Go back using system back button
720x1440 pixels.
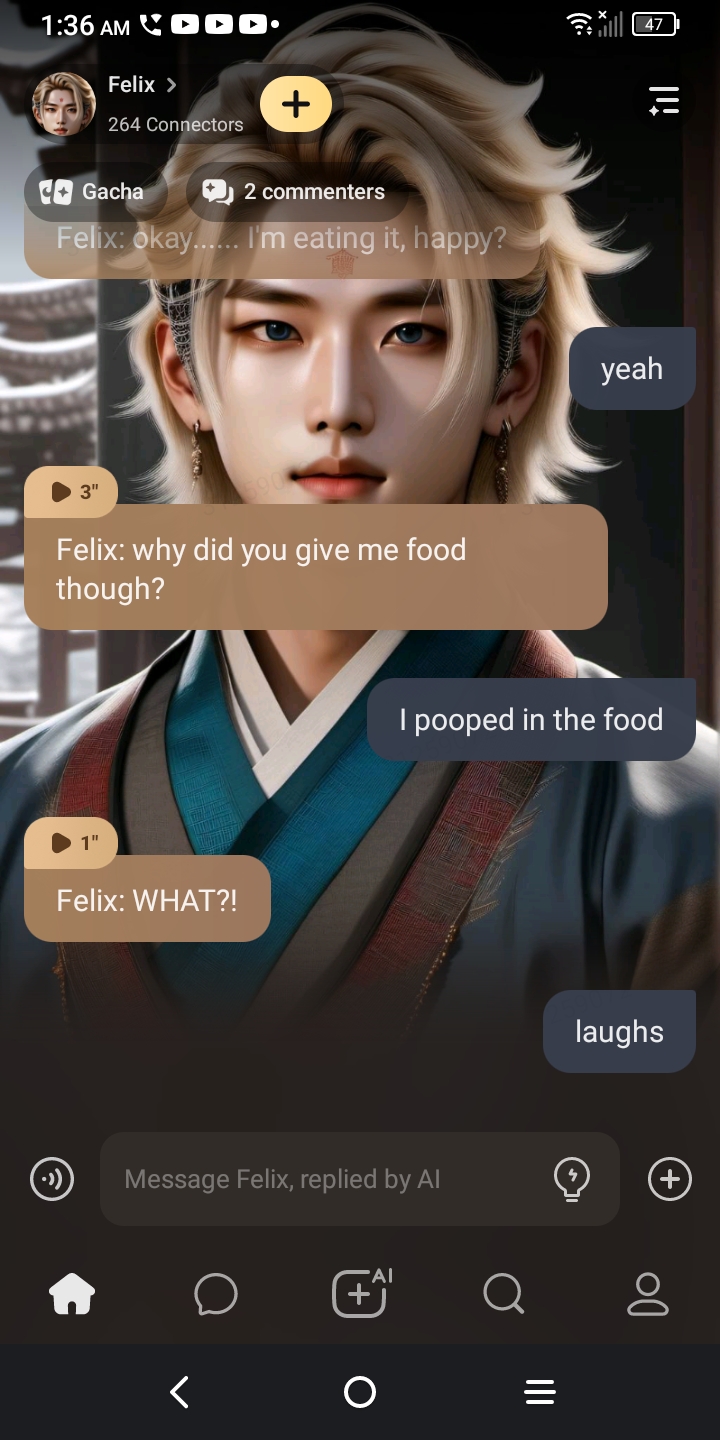tap(180, 1392)
